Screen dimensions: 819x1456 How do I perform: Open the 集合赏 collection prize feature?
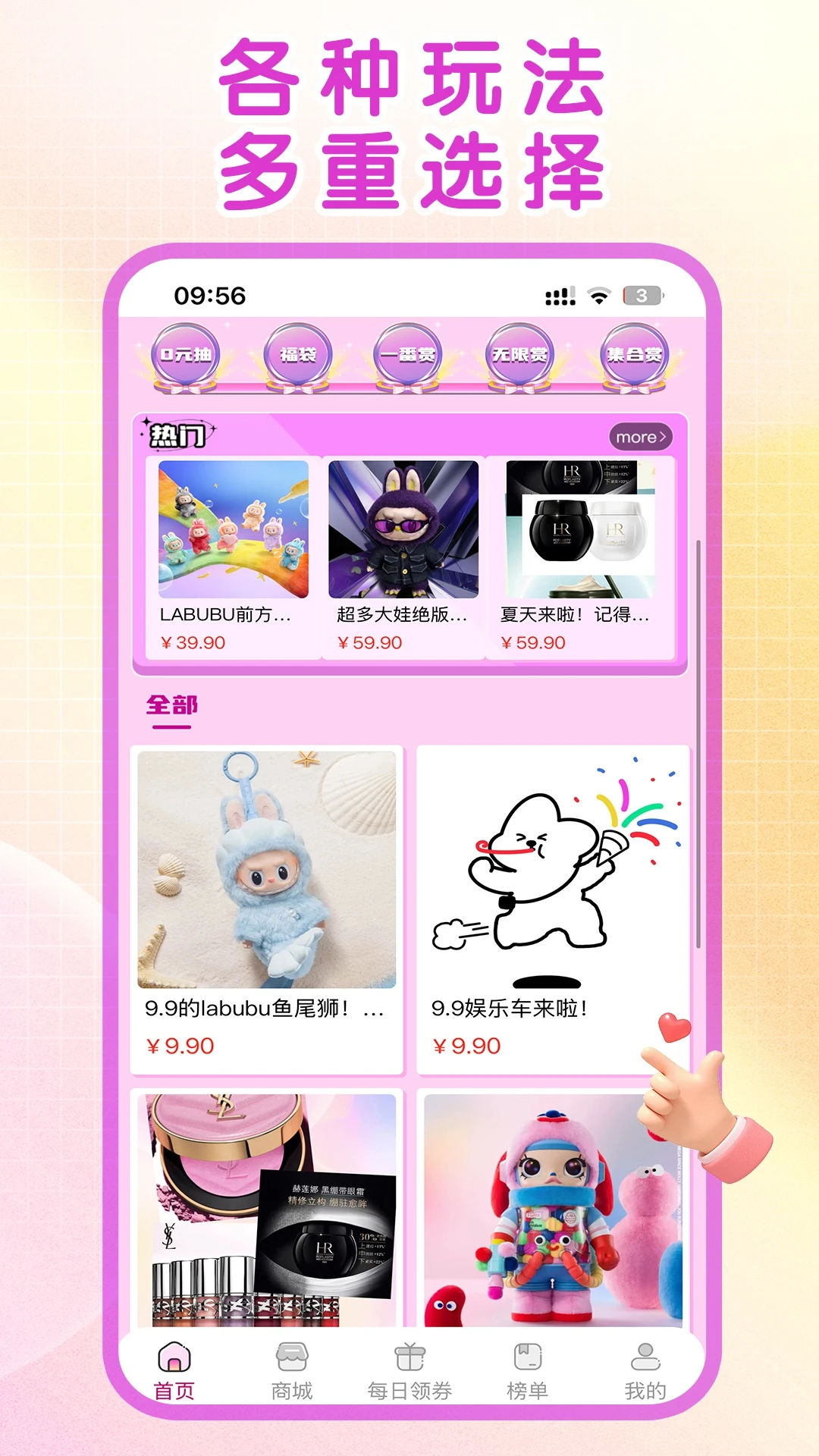coord(631,353)
